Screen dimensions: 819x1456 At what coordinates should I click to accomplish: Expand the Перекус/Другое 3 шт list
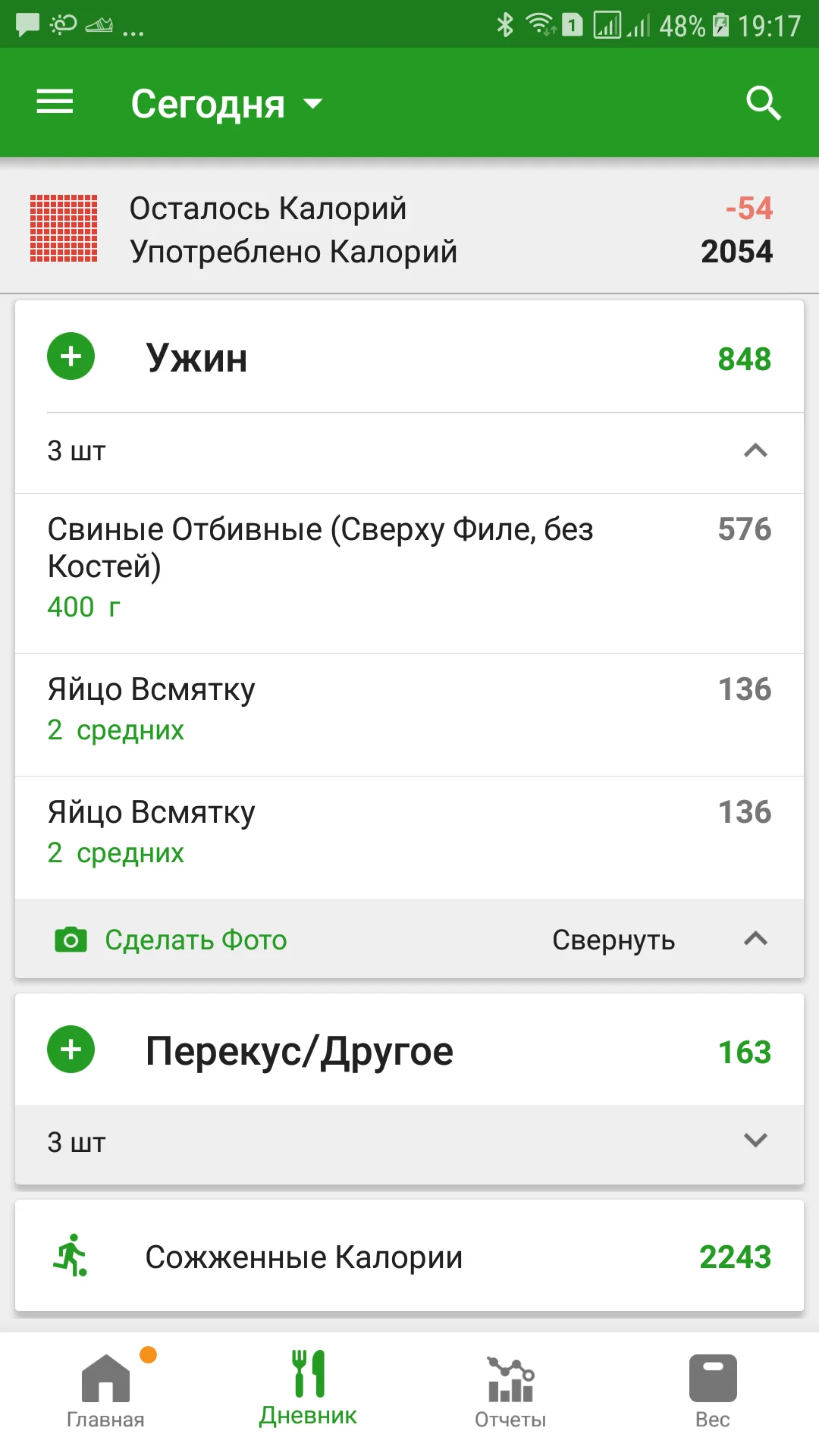pos(753,1140)
